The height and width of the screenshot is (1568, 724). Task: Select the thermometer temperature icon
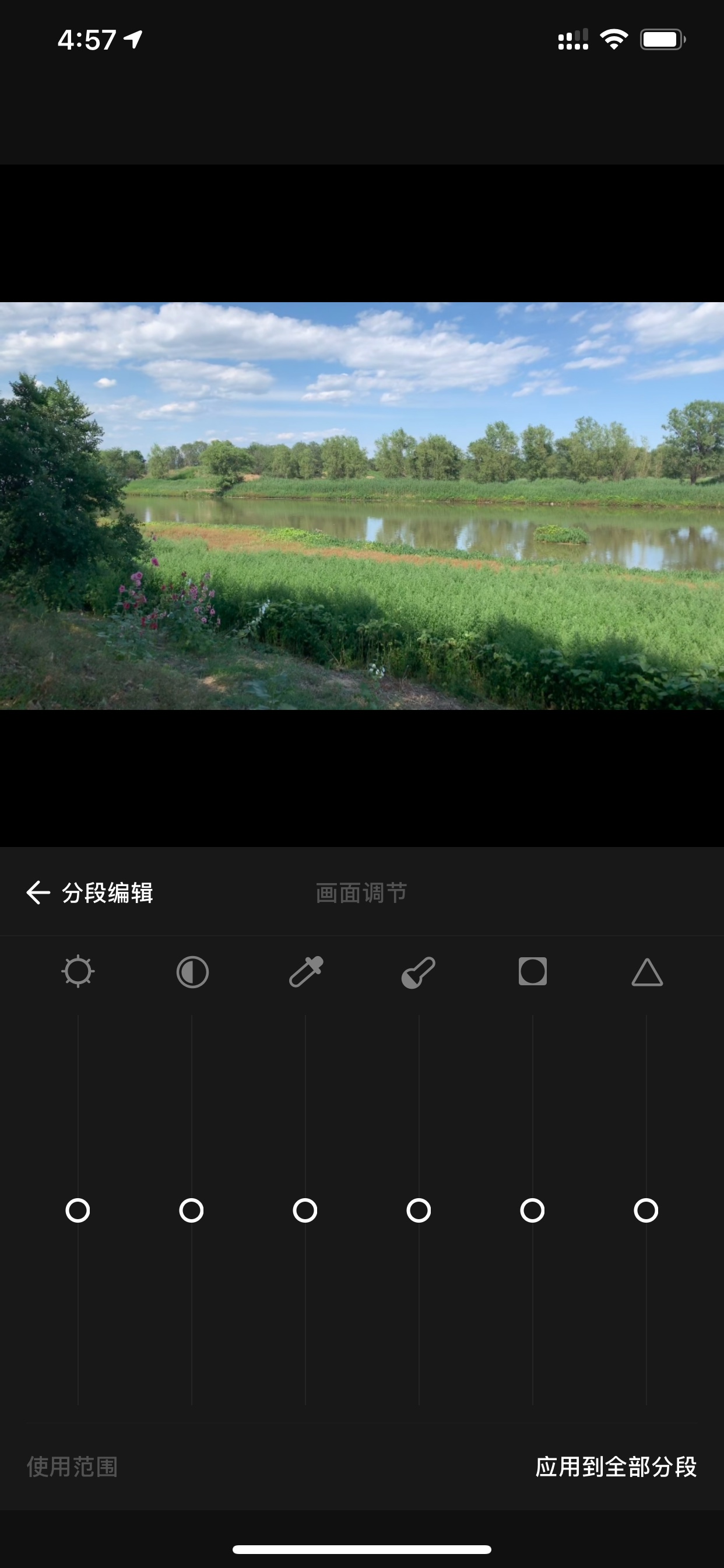click(419, 972)
